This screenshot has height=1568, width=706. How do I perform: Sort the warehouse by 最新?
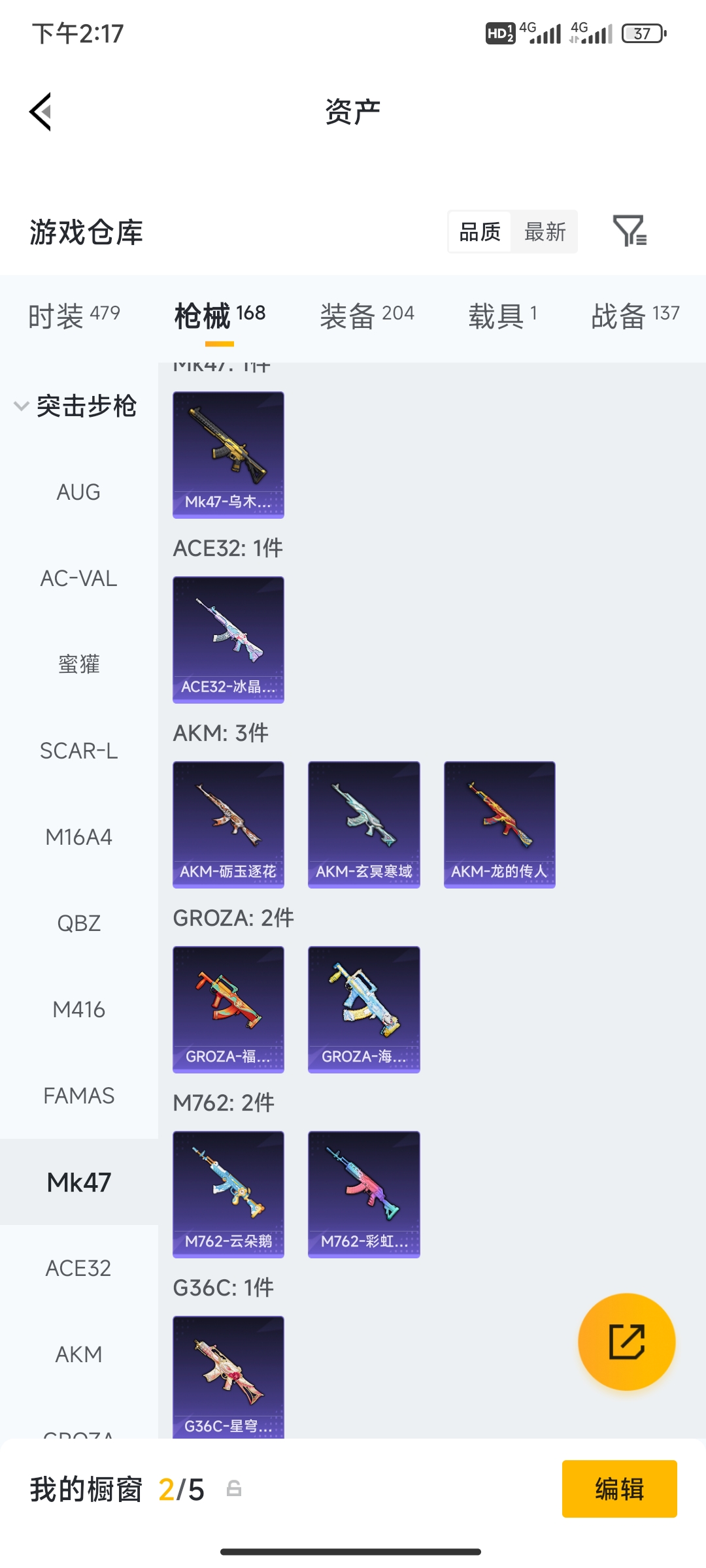coord(545,231)
